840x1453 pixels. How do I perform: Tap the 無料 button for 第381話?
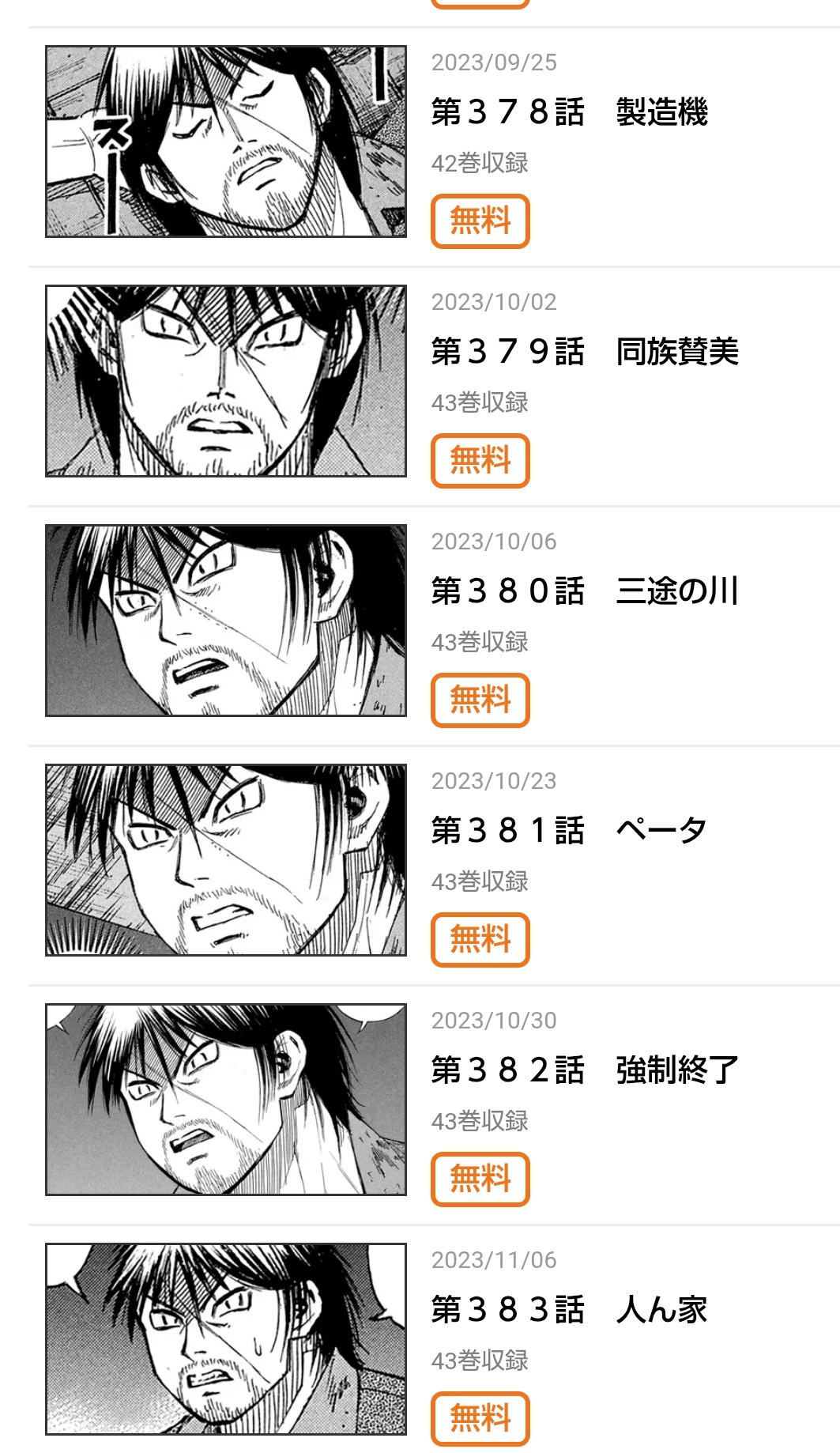[480, 940]
